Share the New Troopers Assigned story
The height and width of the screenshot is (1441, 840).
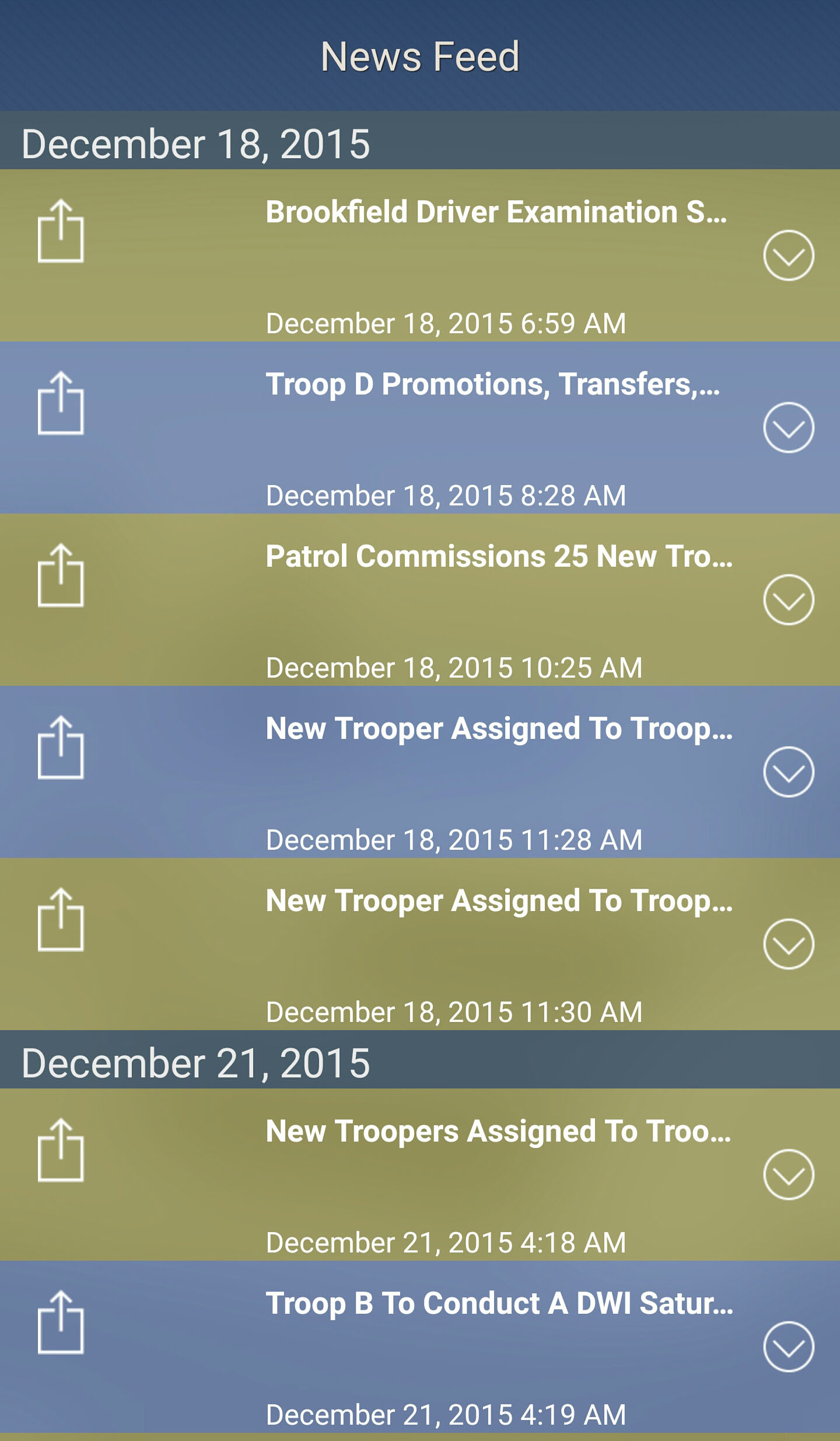point(61,1150)
